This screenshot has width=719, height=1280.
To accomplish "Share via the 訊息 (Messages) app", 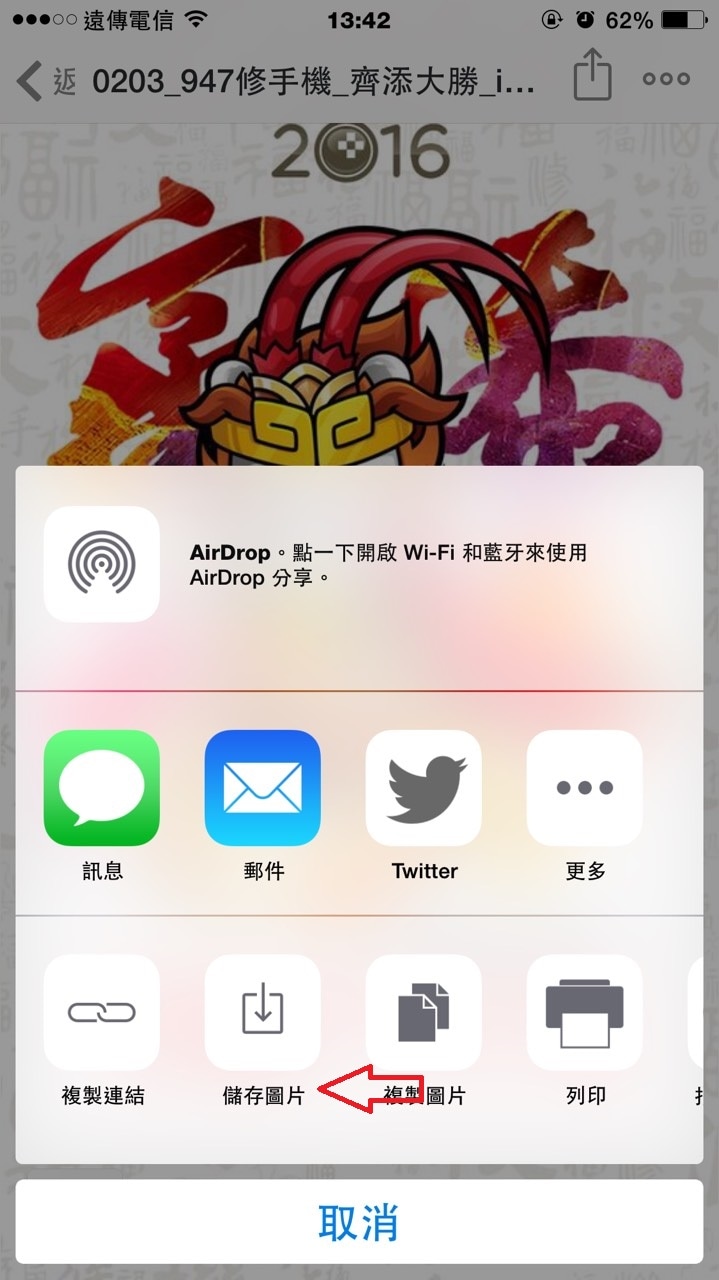I will click(101, 788).
